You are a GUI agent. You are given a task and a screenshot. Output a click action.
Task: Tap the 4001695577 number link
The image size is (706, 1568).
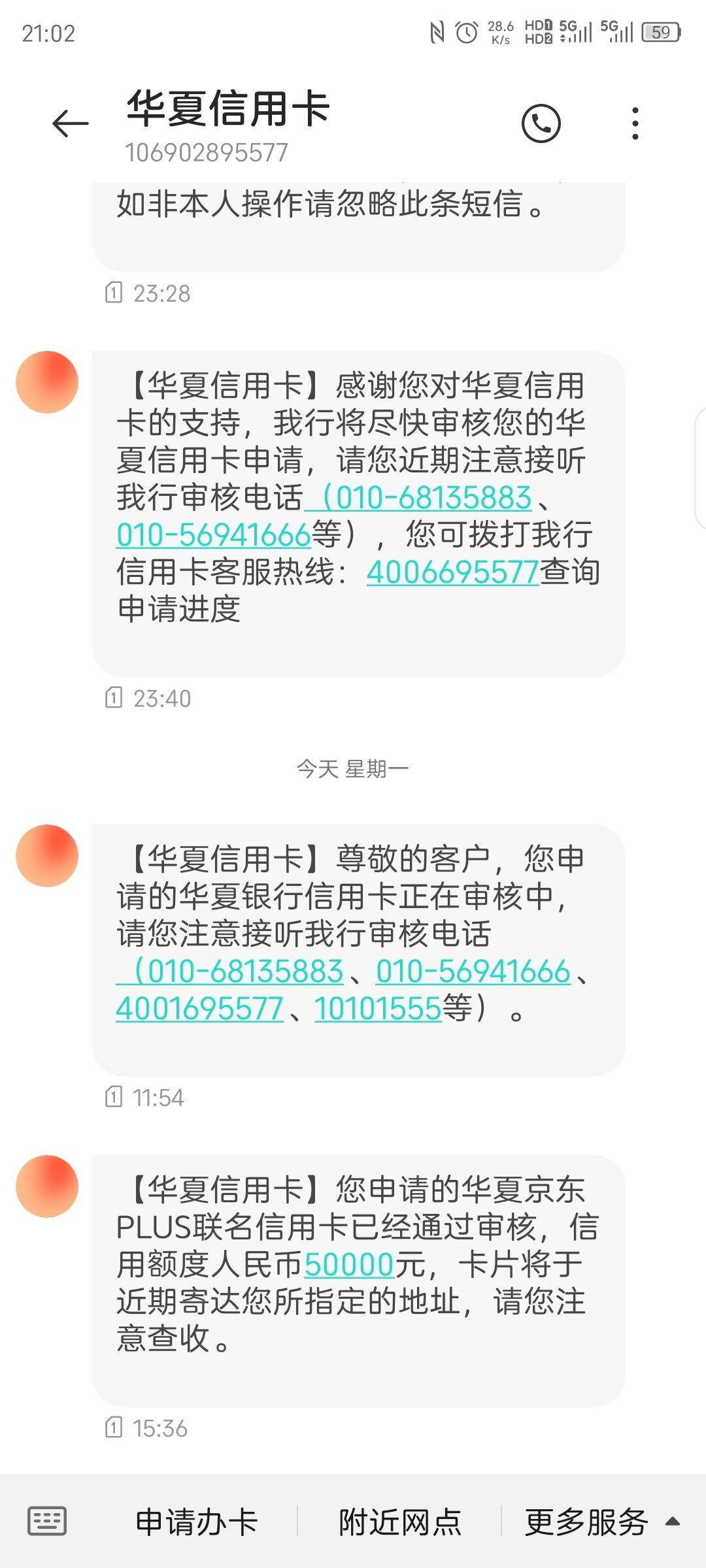click(x=199, y=1009)
